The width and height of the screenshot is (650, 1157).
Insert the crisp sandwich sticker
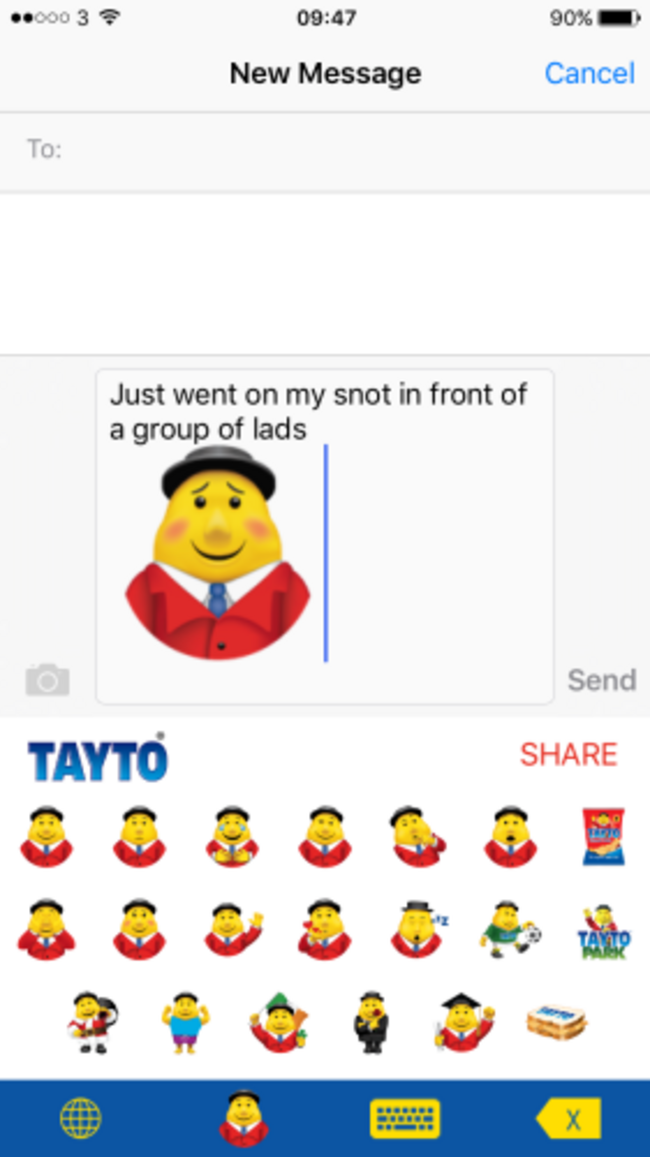555,1021
